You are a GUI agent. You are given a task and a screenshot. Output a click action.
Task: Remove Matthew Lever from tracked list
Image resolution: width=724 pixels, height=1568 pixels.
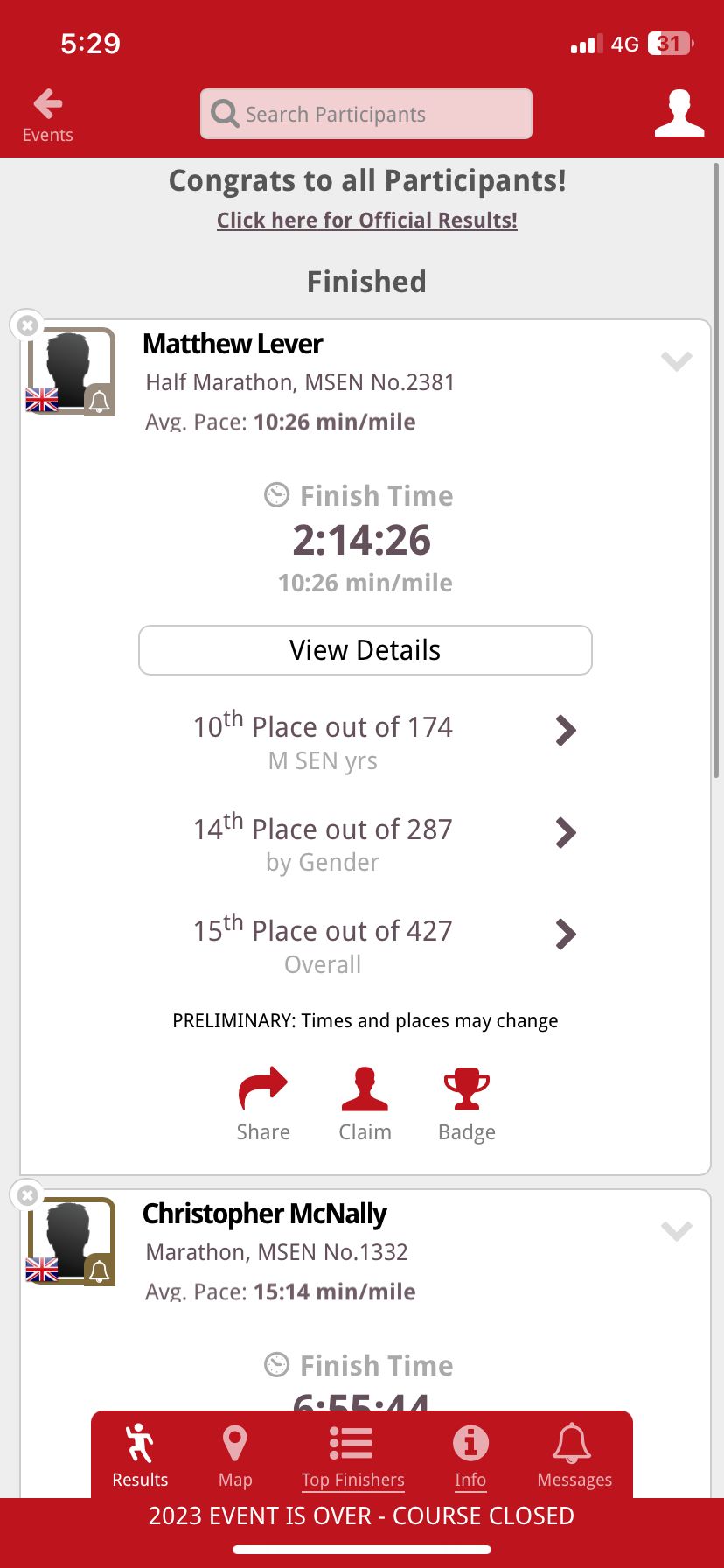(28, 325)
